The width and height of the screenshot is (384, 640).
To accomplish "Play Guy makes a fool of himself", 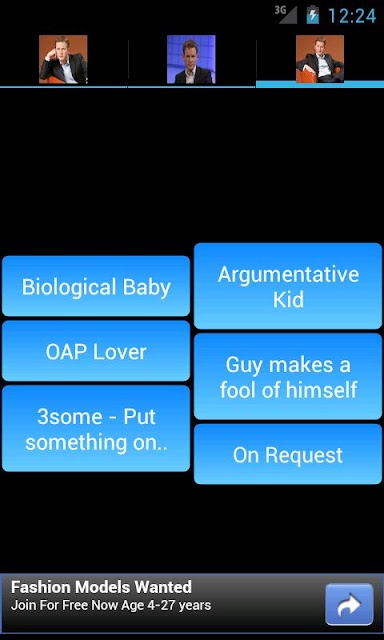I will tap(288, 376).
